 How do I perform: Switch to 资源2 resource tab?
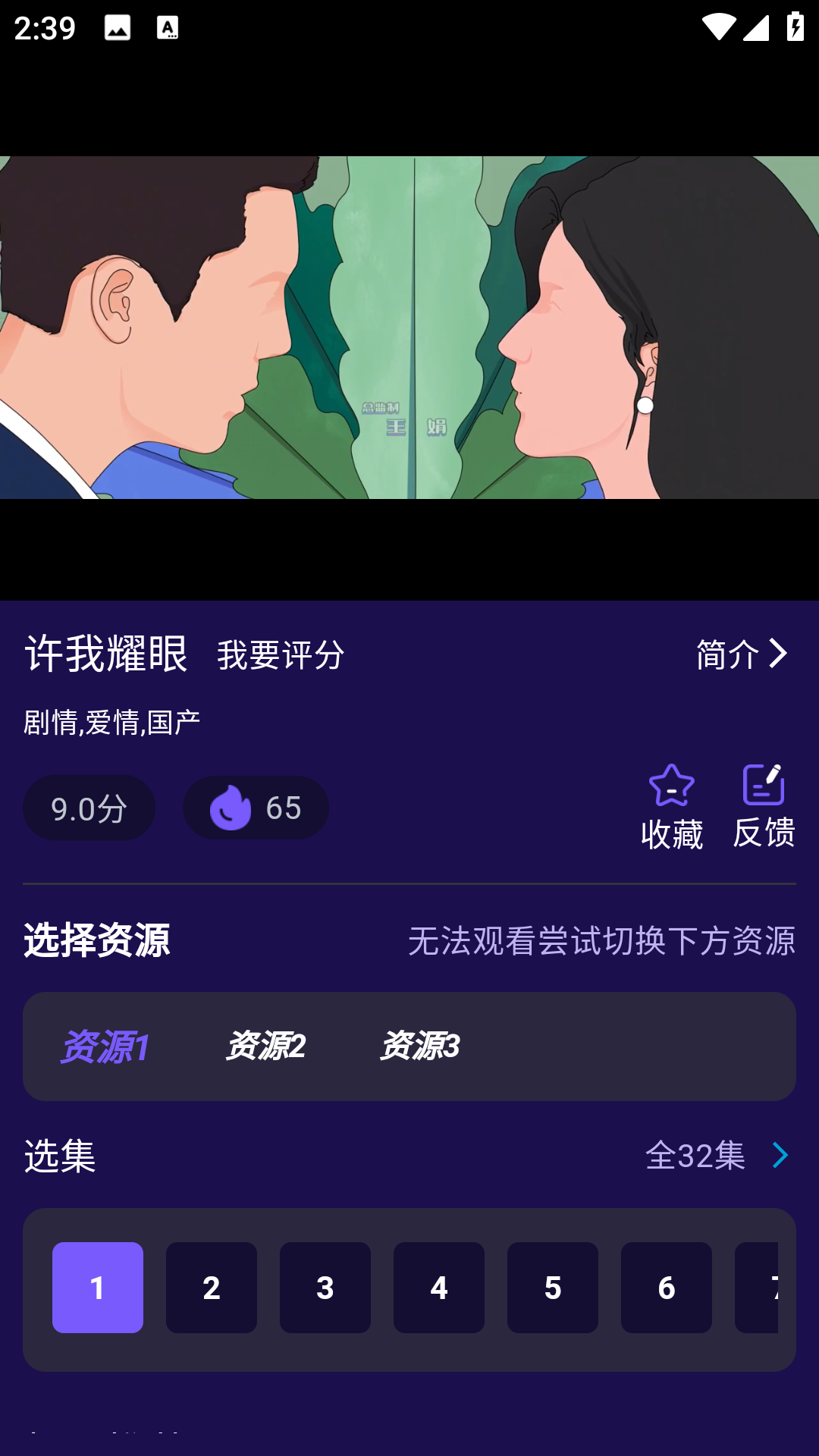[x=266, y=1046]
